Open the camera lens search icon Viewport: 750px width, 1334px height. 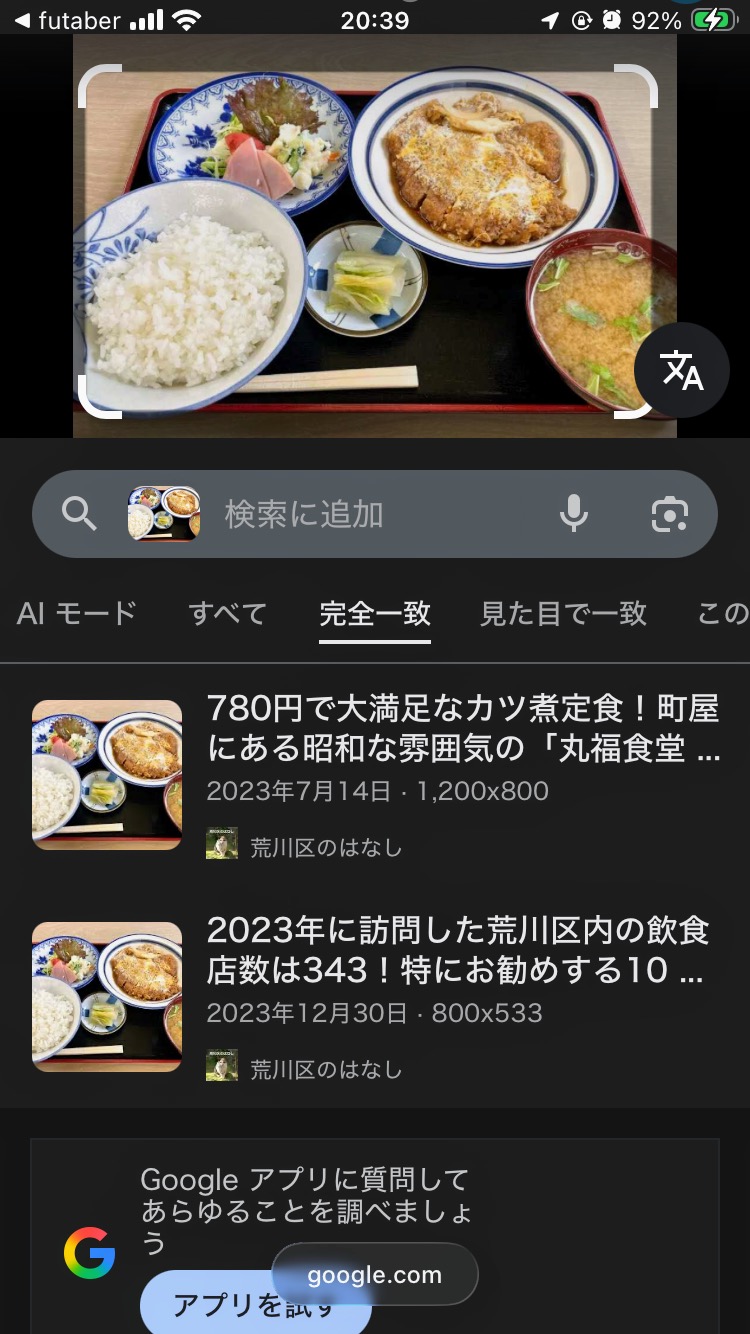pyautogui.click(x=669, y=514)
